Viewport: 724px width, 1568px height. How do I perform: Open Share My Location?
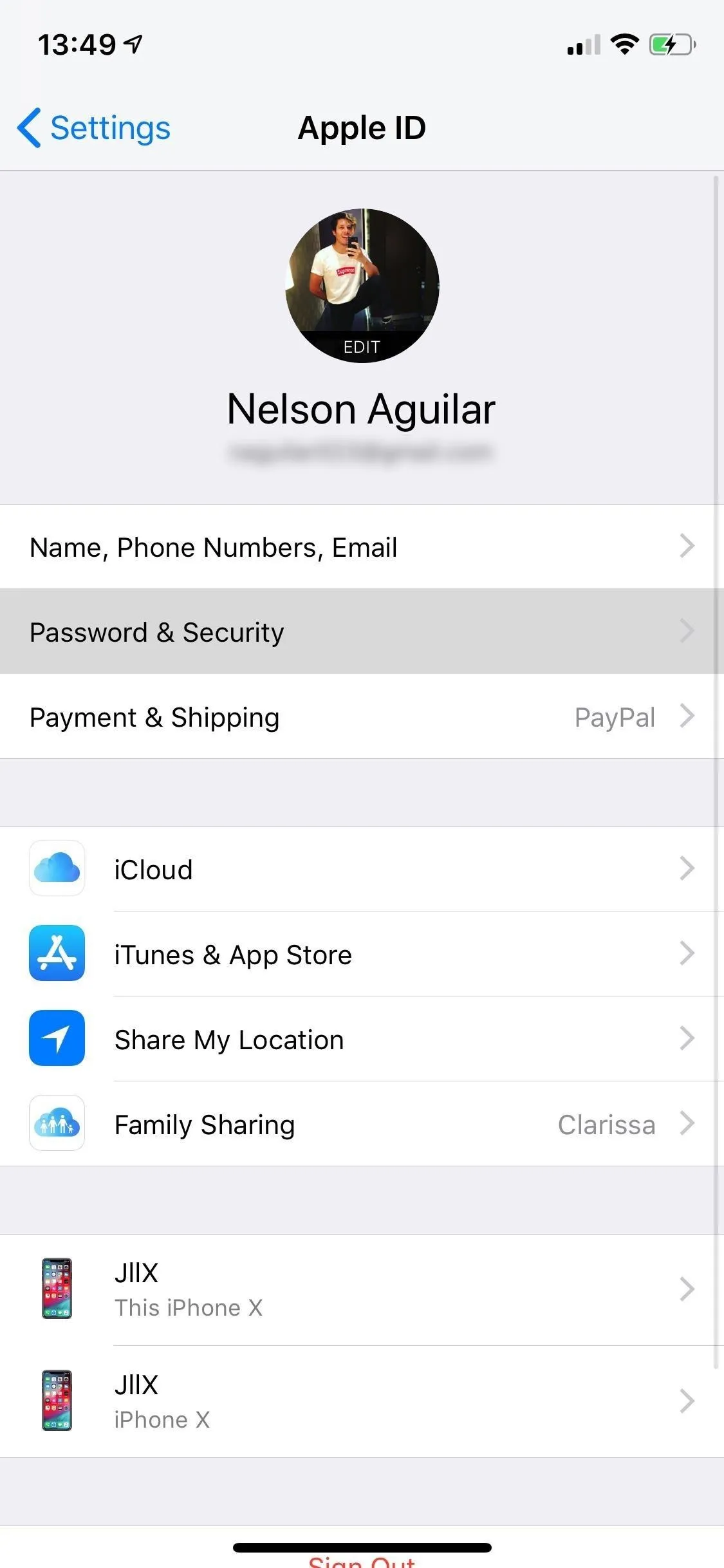pos(362,1039)
